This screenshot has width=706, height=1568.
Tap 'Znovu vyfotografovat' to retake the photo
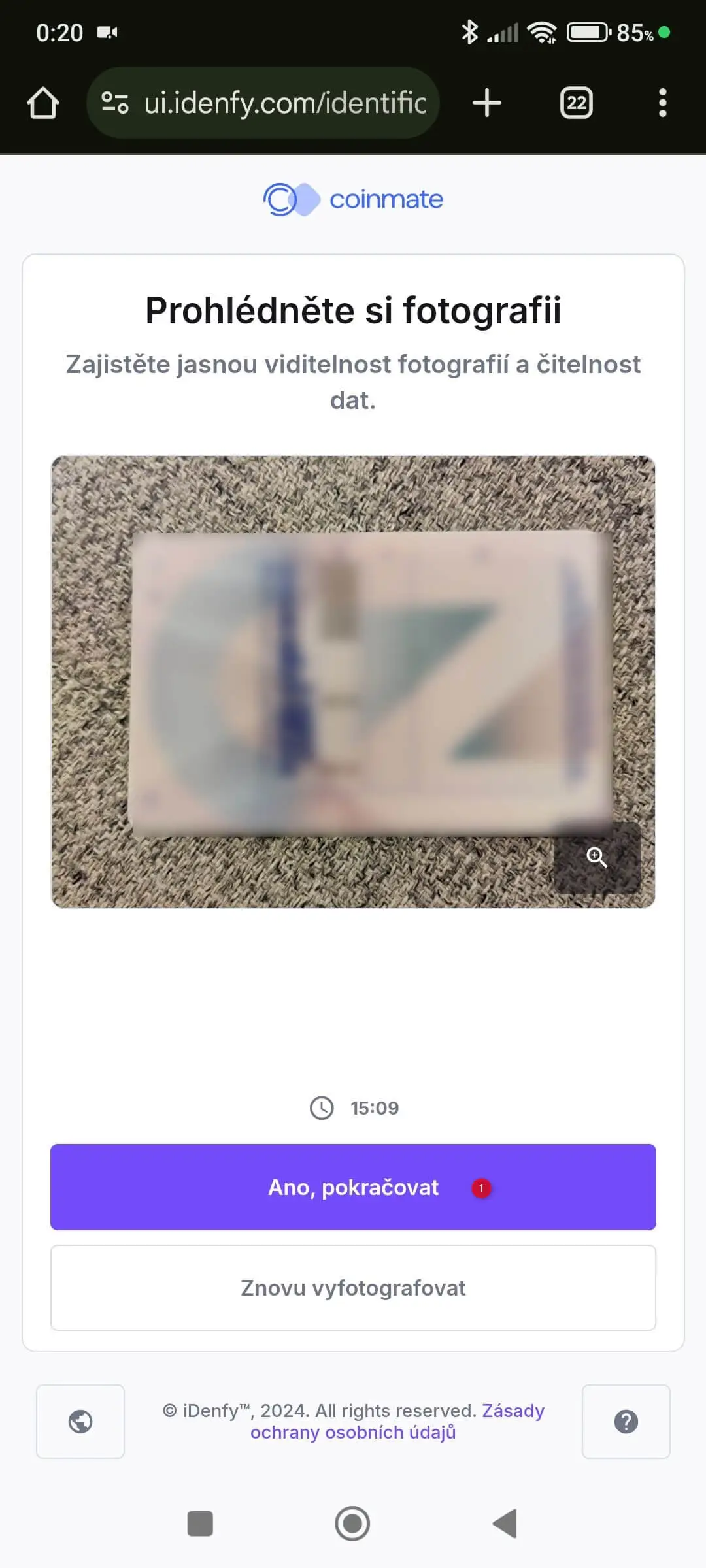click(x=353, y=1287)
